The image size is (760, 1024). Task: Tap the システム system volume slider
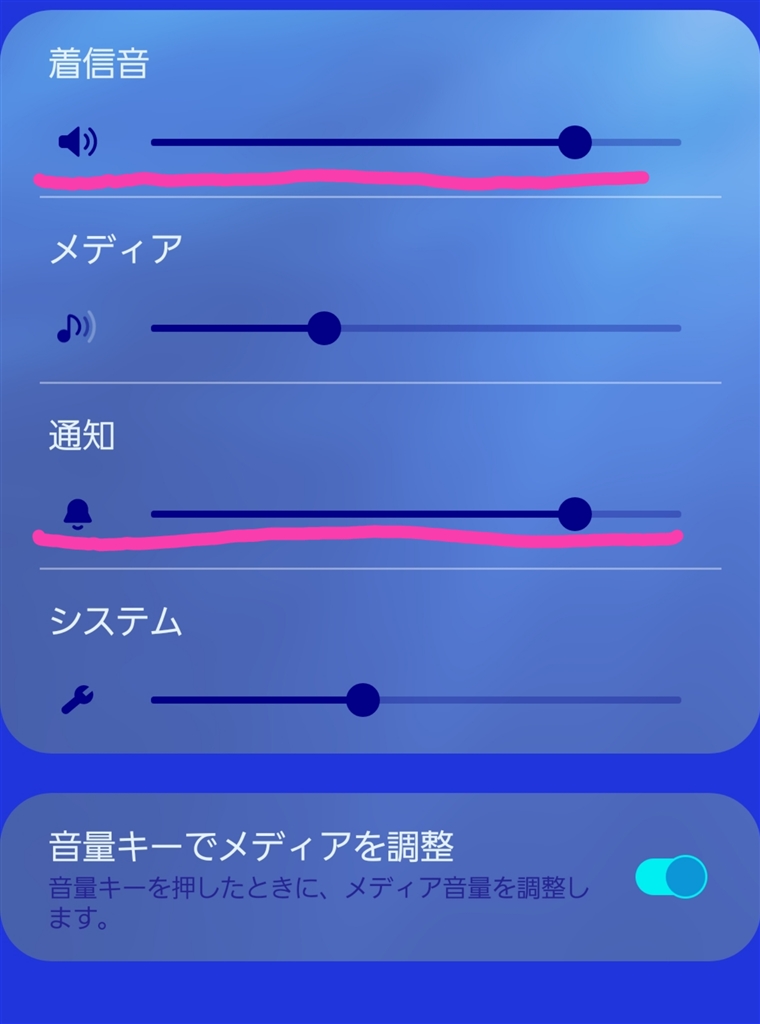coord(415,700)
